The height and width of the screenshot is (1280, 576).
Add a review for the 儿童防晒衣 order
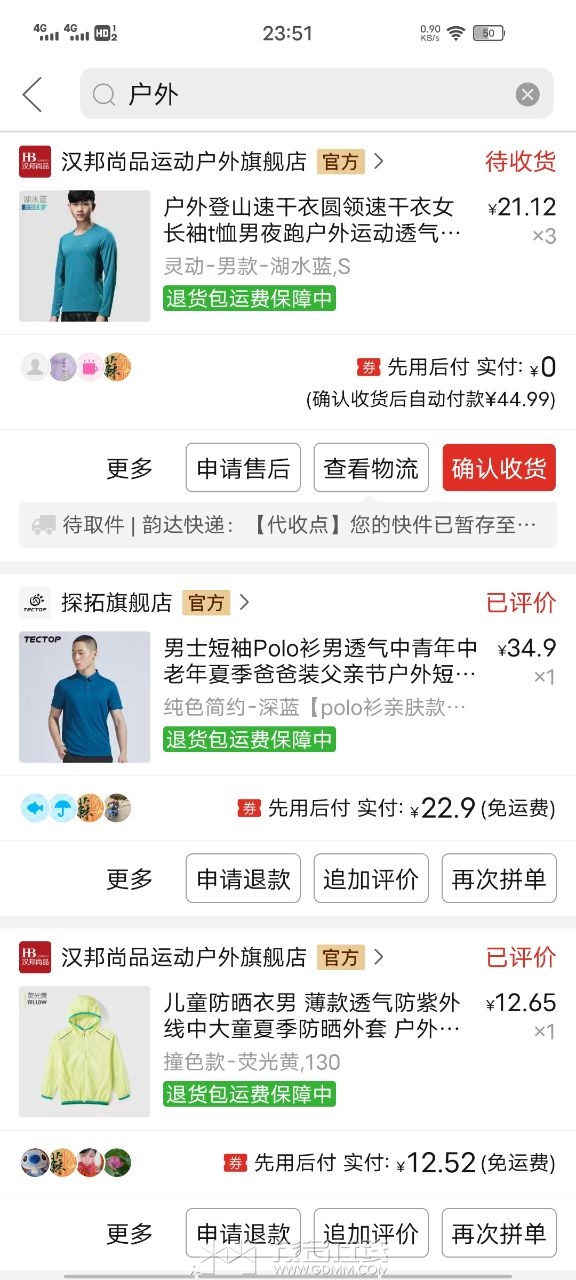coord(371,1233)
